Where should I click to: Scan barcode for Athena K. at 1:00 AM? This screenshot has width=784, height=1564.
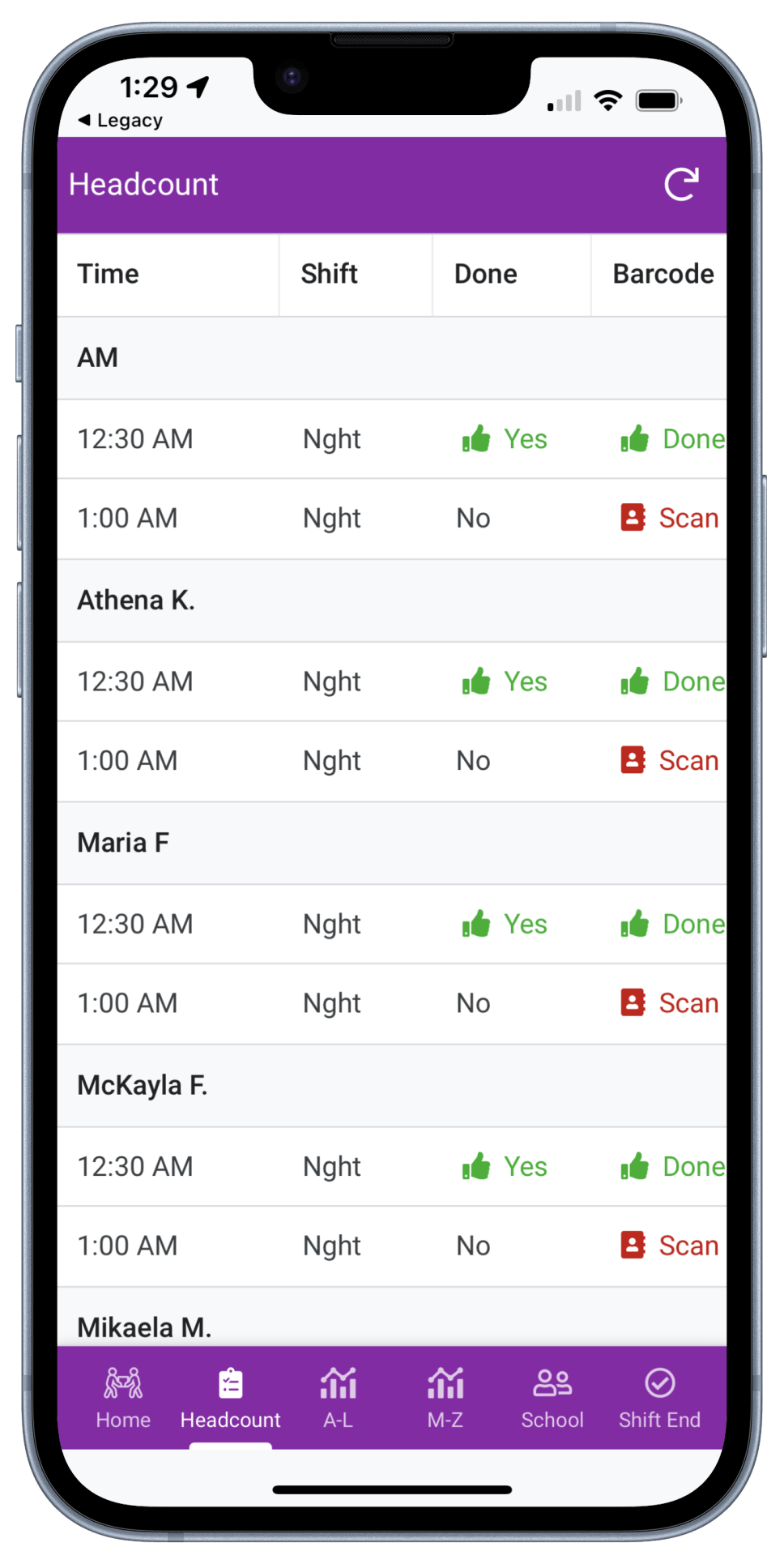click(671, 761)
